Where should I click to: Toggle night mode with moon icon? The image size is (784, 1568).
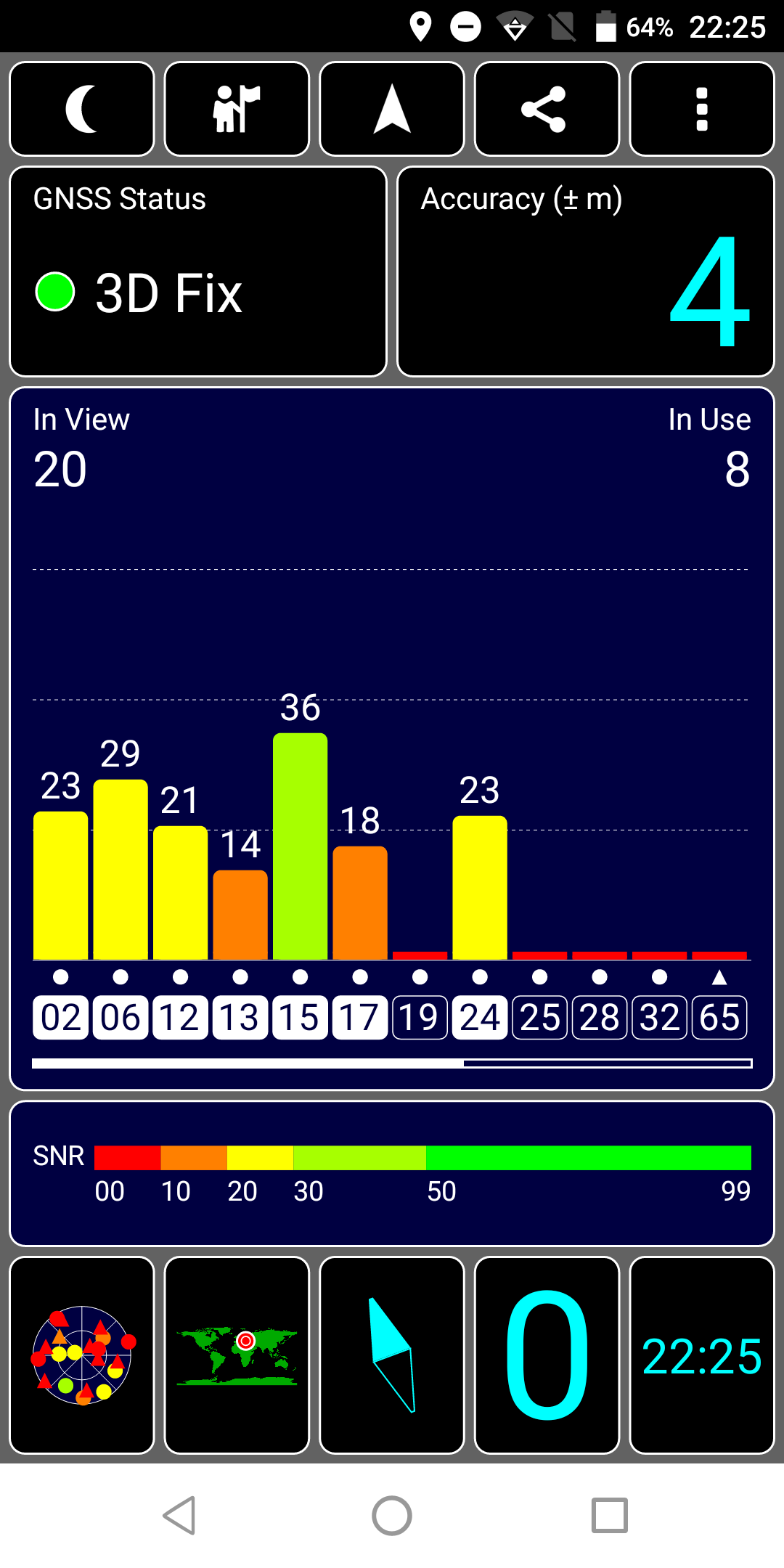tap(82, 109)
